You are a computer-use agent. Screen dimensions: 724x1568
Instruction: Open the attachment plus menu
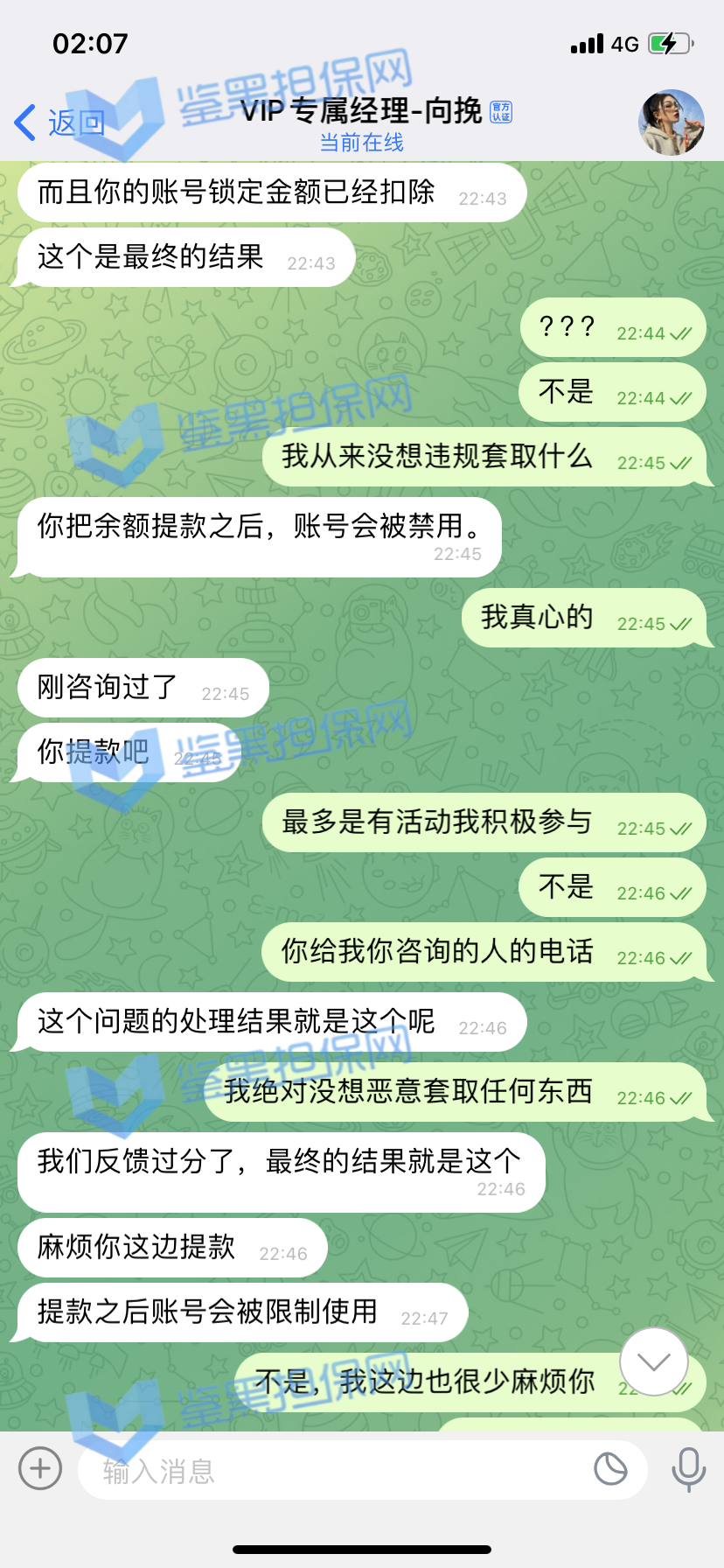click(40, 1467)
